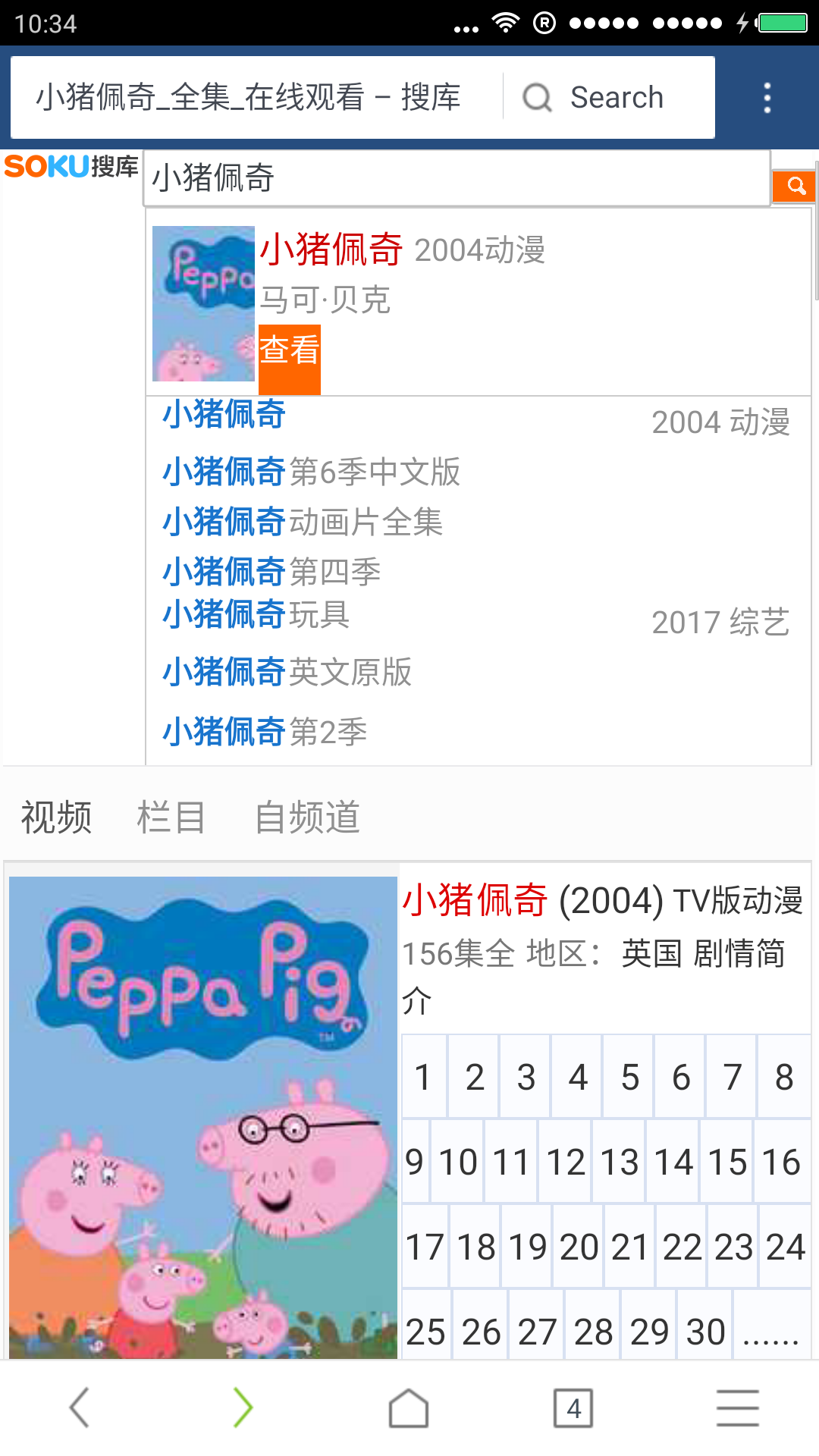The height and width of the screenshot is (1456, 819).
Task: Expand the full episode list
Action: (x=770, y=1332)
